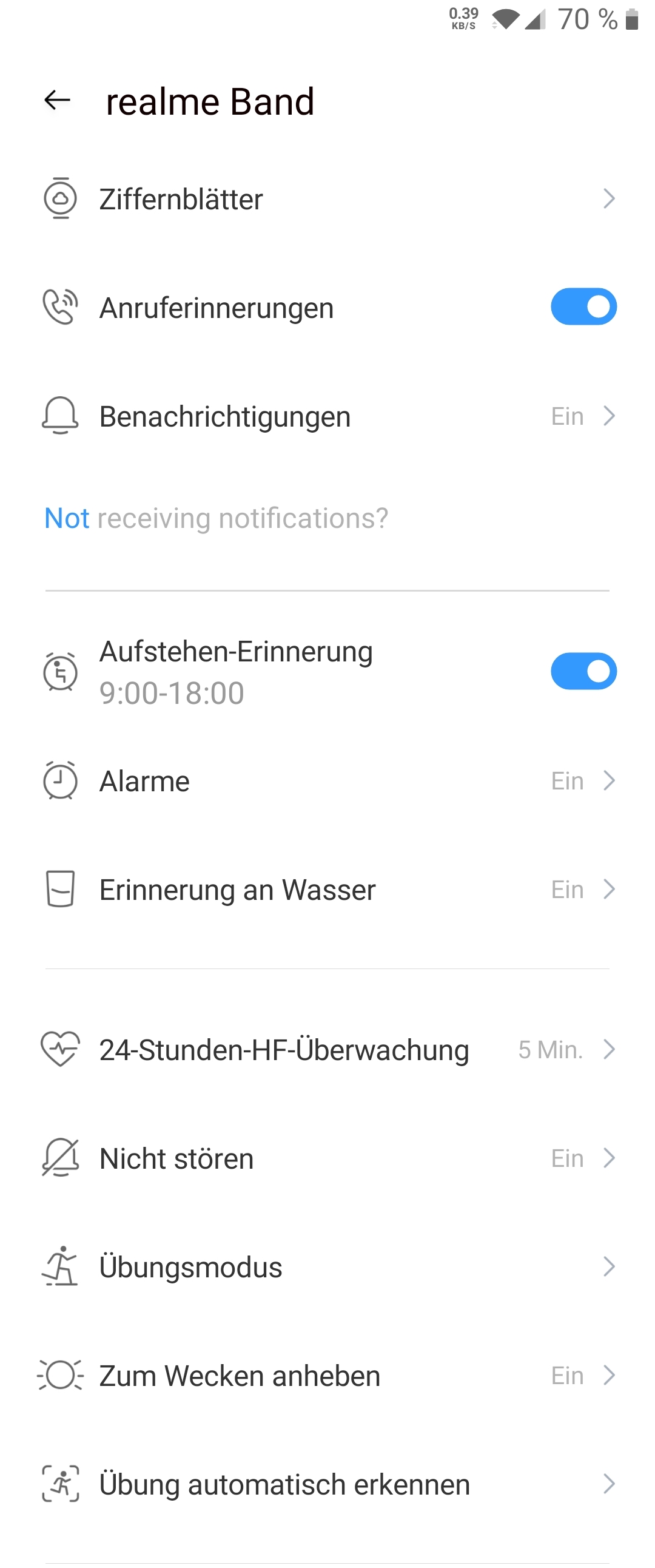This screenshot has width=655, height=1568.
Task: Open Nicht stören settings
Action: [x=327, y=1158]
